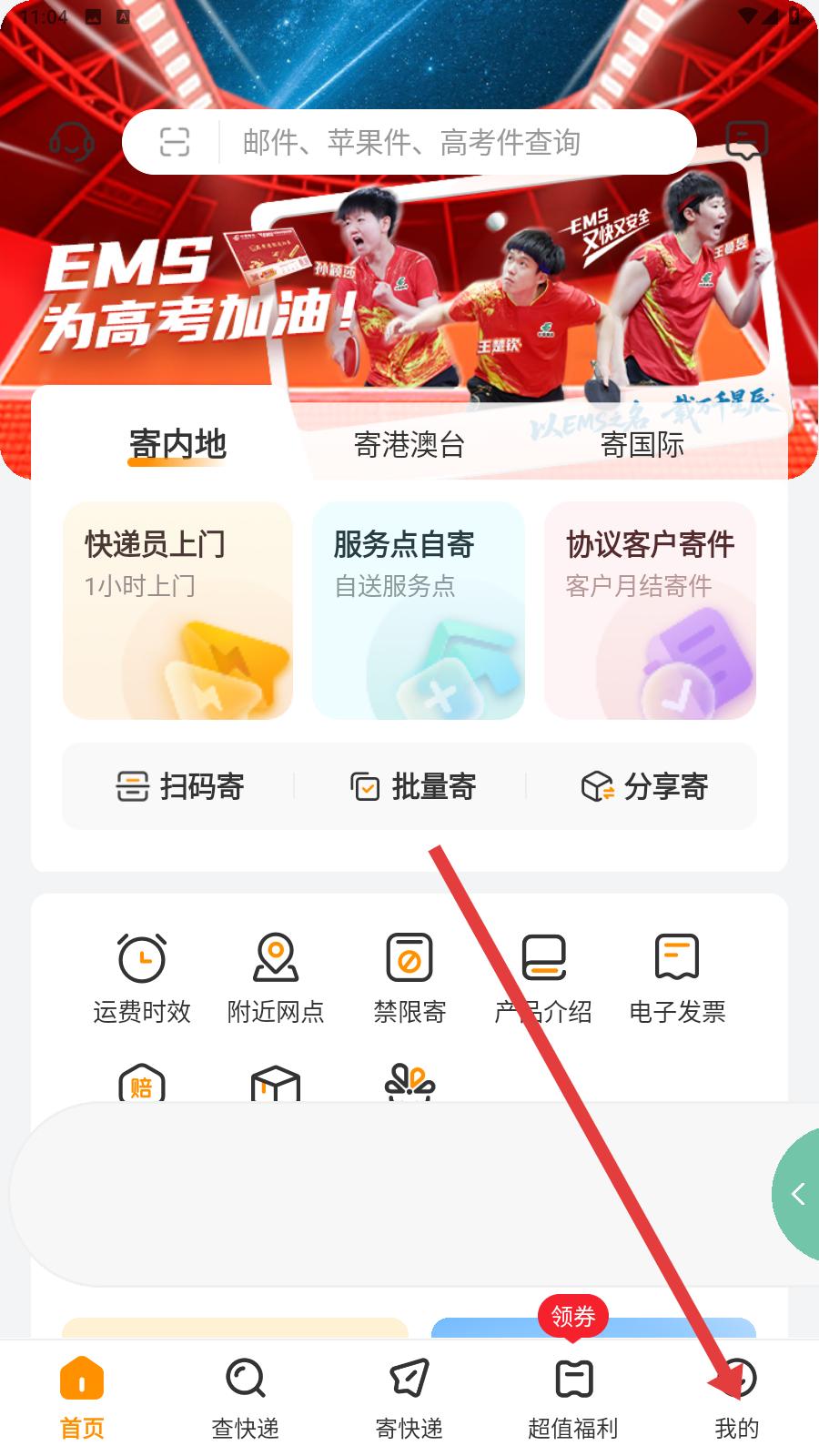The image size is (819, 1456).
Task: Tap 批量寄 option
Action: [413, 786]
